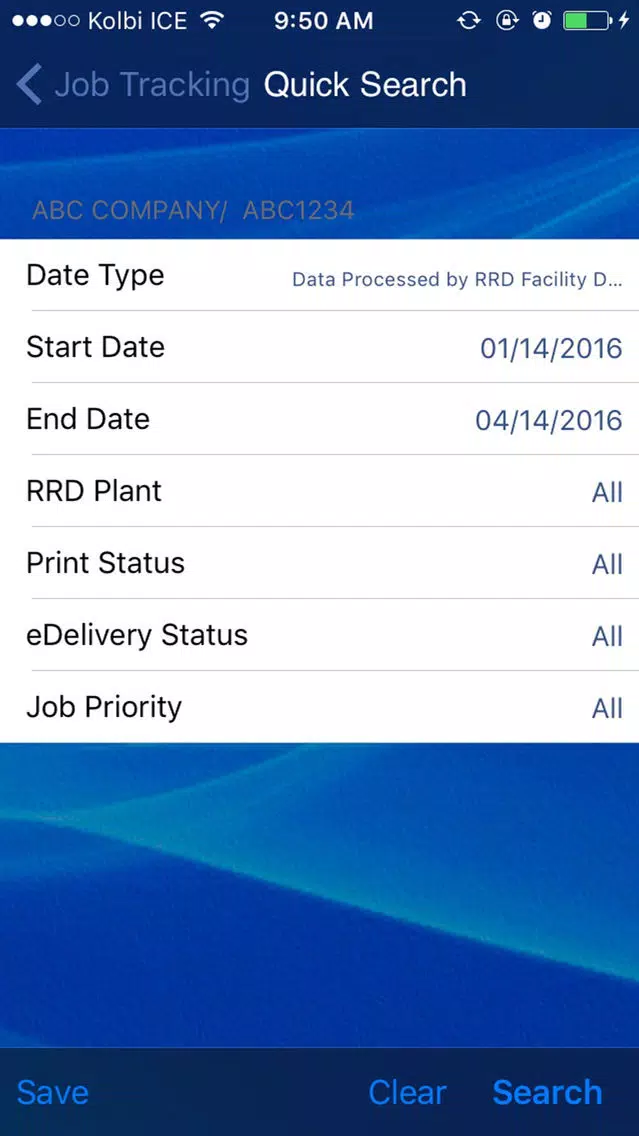639x1136 pixels.
Task: Save this quick search
Action: [x=52, y=1093]
